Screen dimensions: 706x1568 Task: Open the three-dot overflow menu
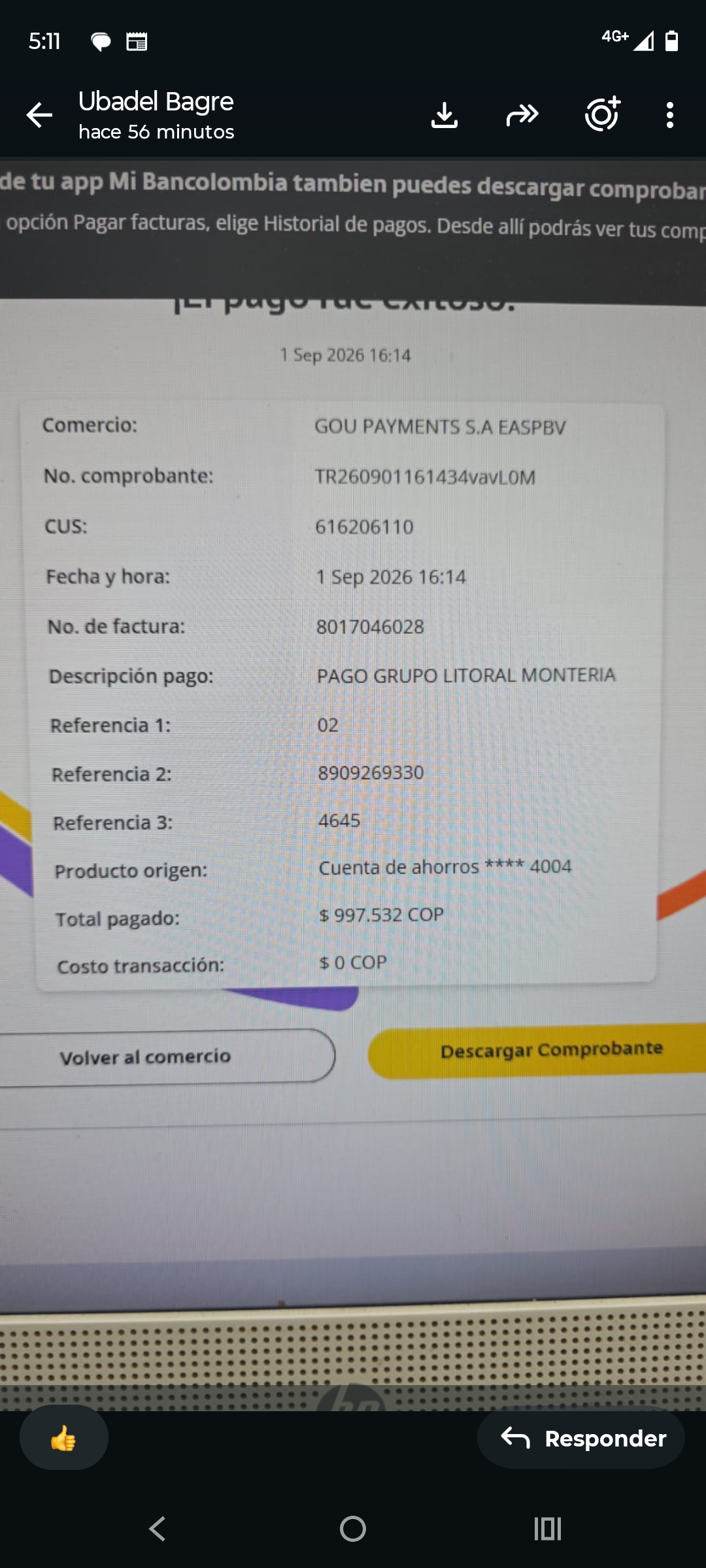click(669, 115)
